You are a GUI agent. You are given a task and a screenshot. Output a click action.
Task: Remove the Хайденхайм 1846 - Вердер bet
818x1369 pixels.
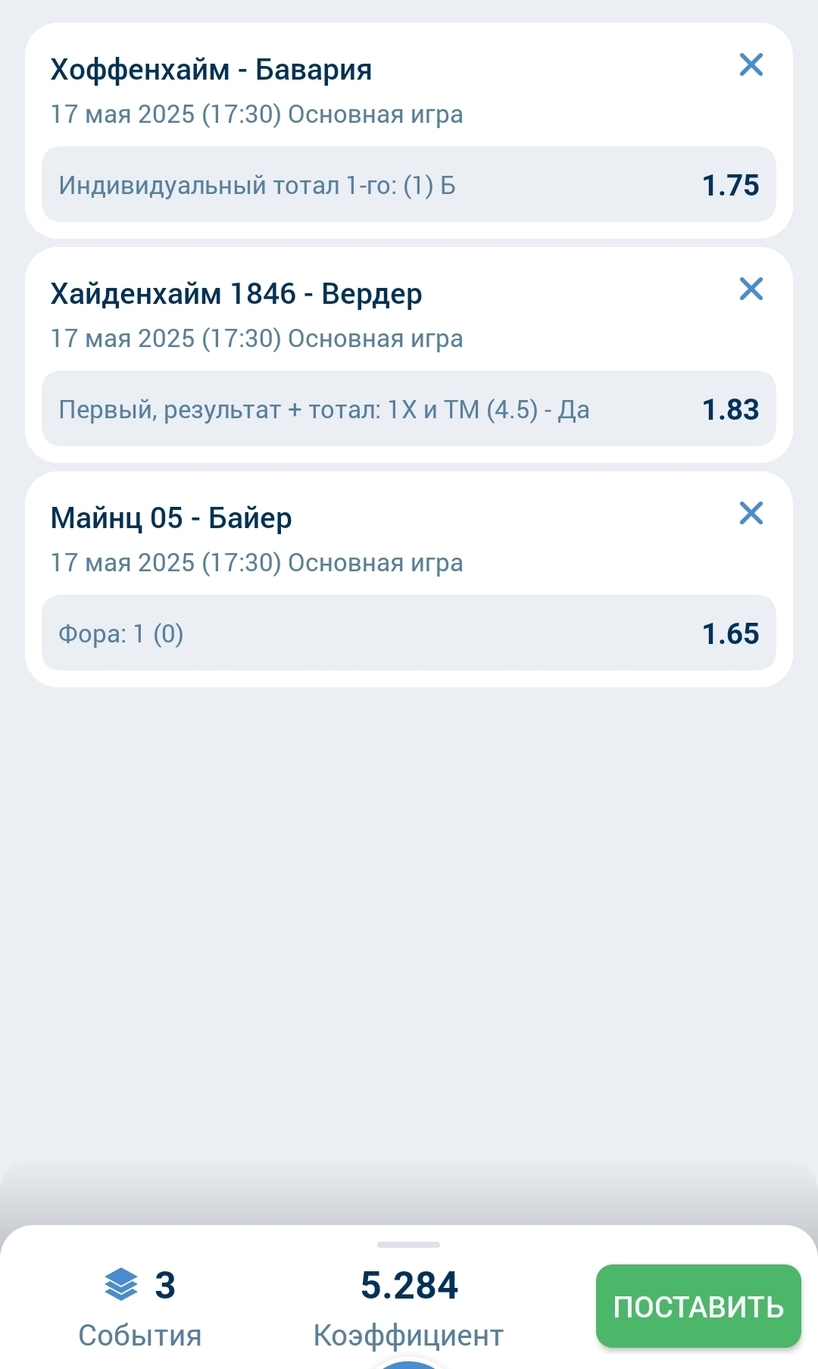point(750,289)
